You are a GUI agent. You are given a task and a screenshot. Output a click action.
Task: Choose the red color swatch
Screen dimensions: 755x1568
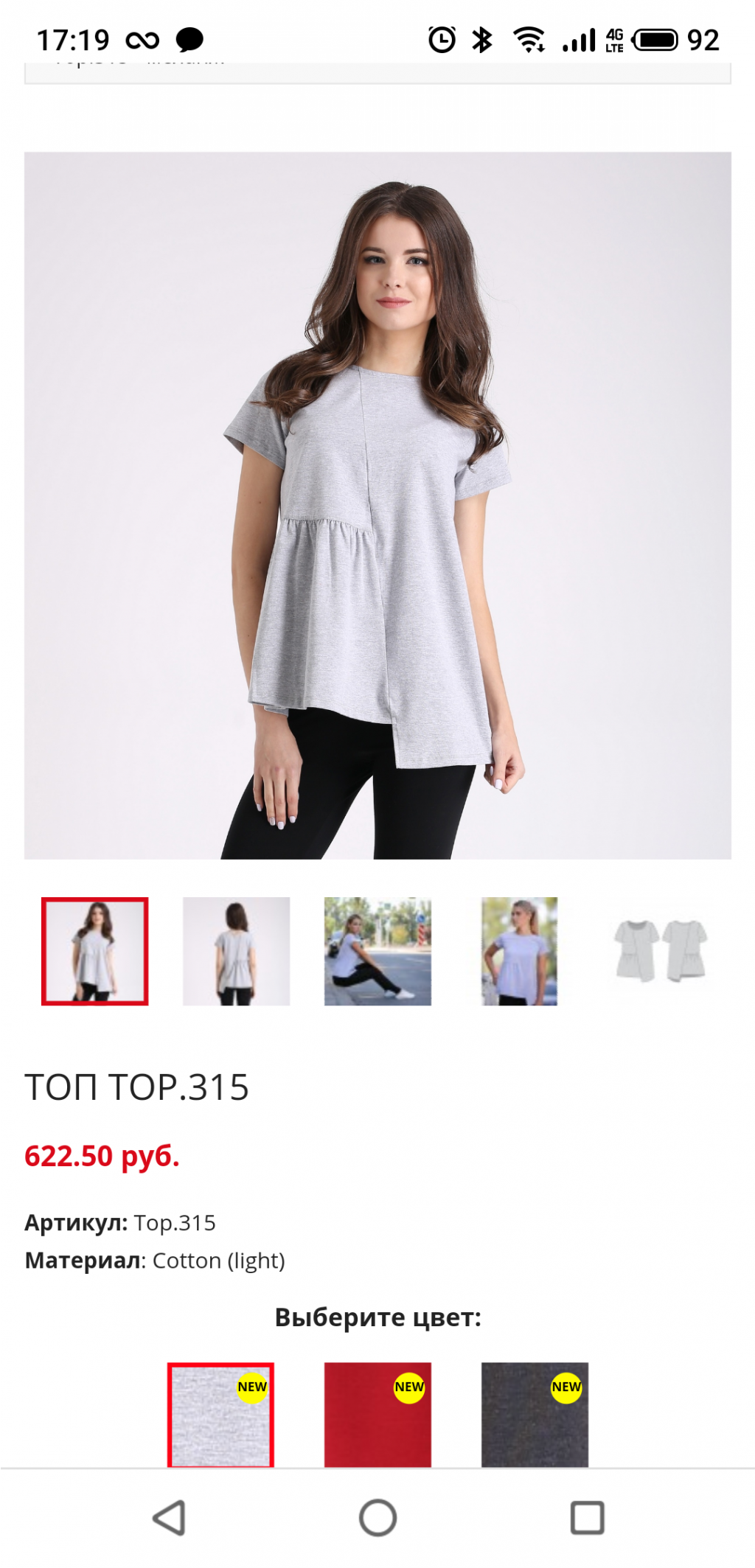377,1414
